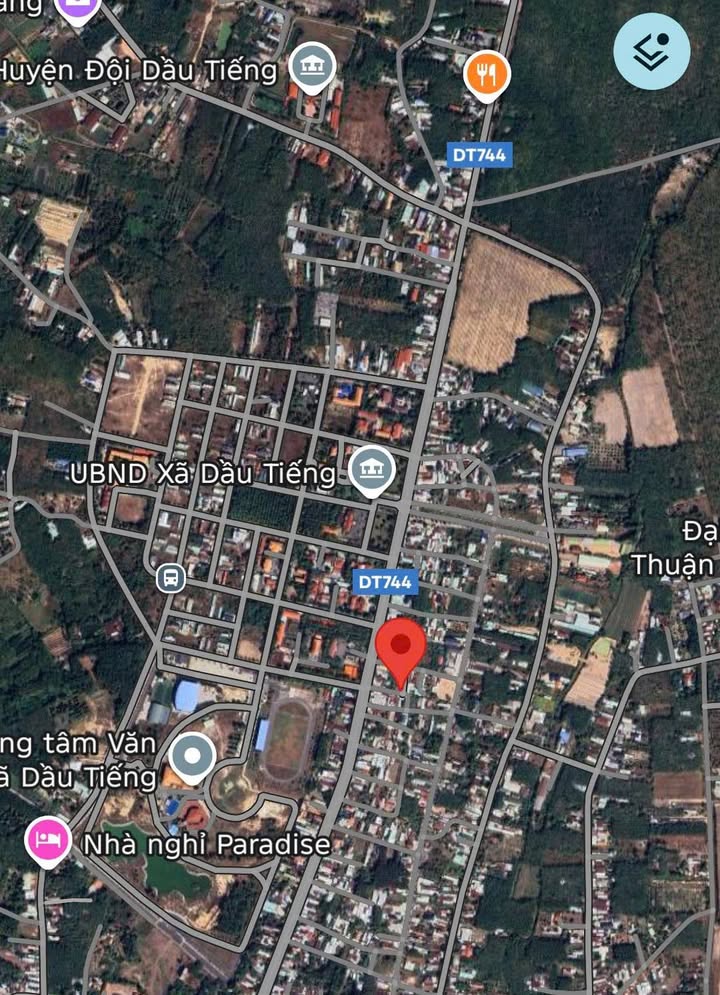Select the Huyện Đội Dầu Tiếng marker

[x=312, y=67]
